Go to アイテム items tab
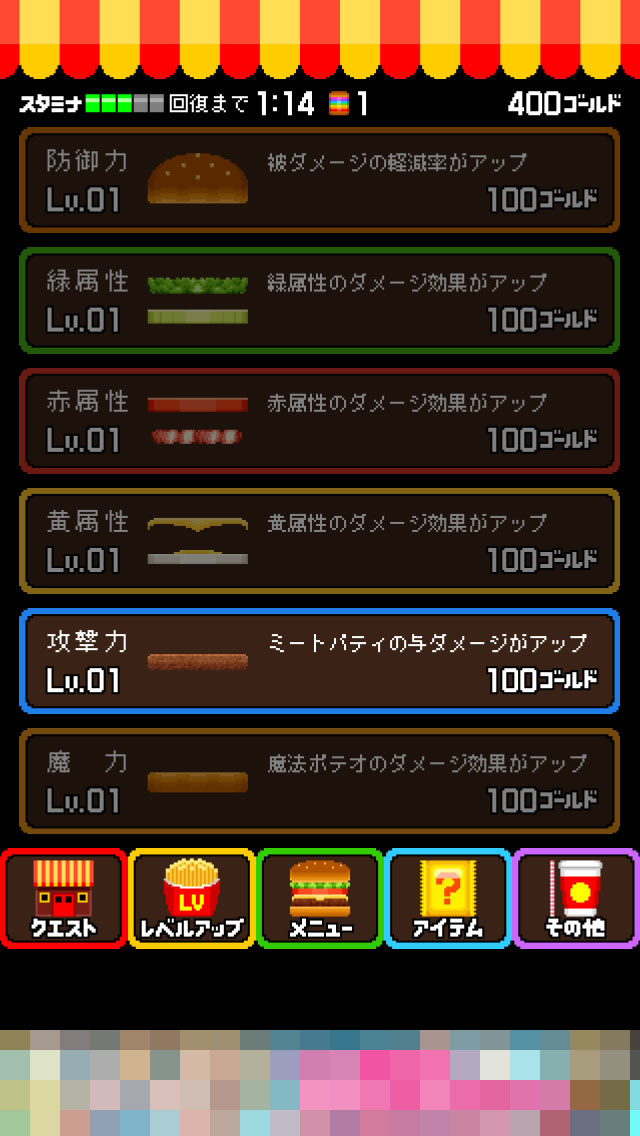 [x=448, y=898]
